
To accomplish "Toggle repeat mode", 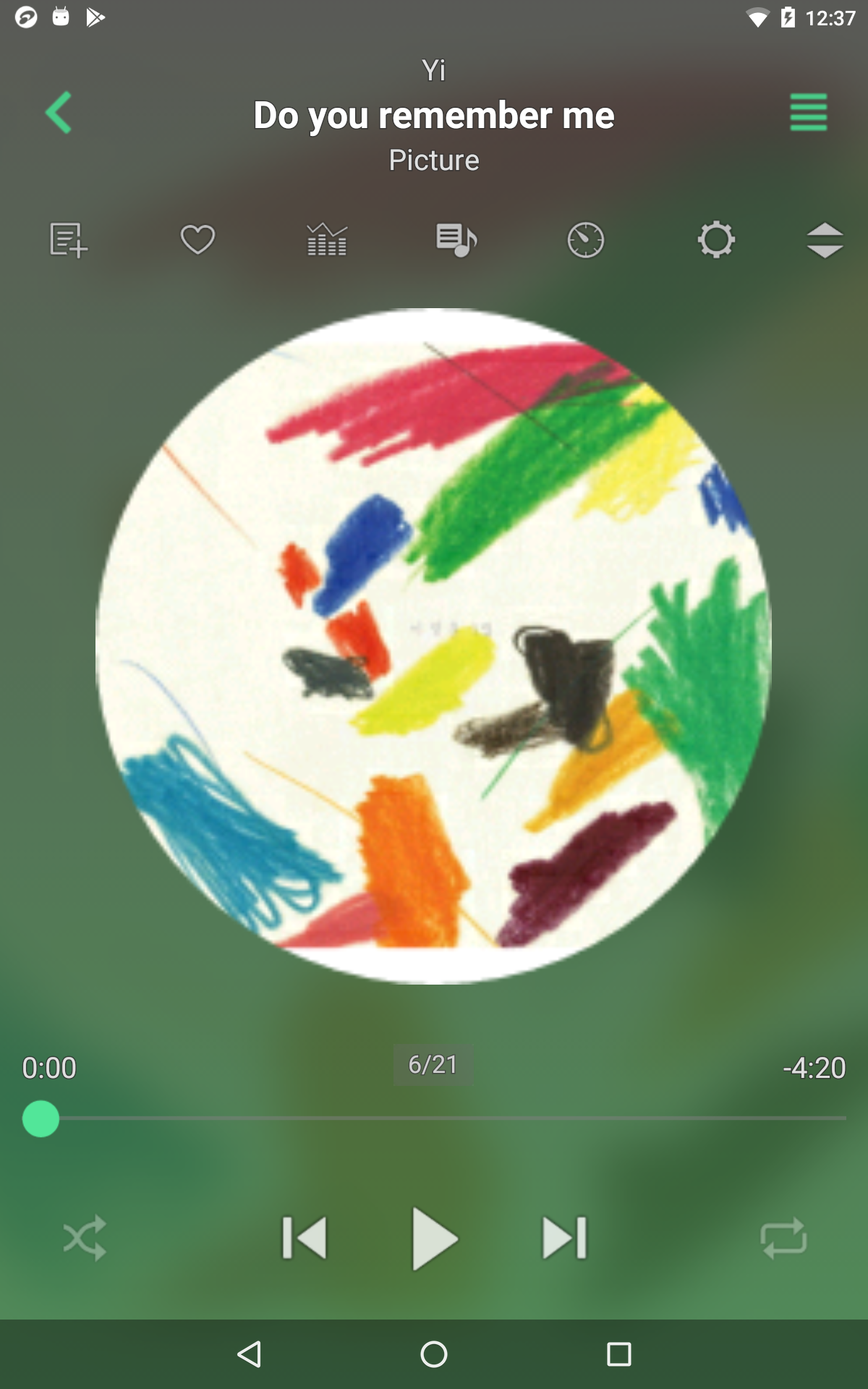I will [783, 1238].
